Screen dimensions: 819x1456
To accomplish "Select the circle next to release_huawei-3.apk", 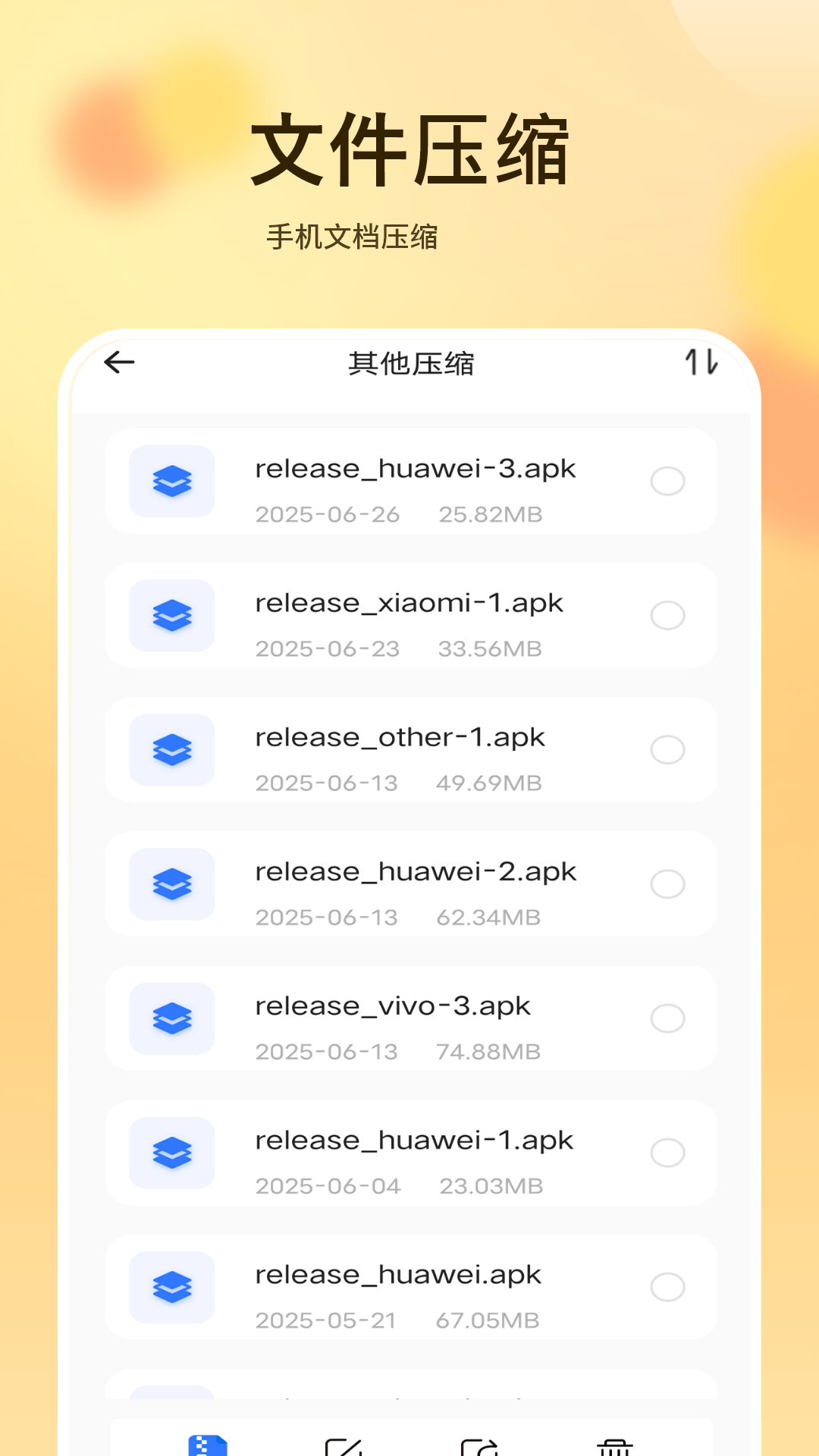I will pyautogui.click(x=667, y=482).
